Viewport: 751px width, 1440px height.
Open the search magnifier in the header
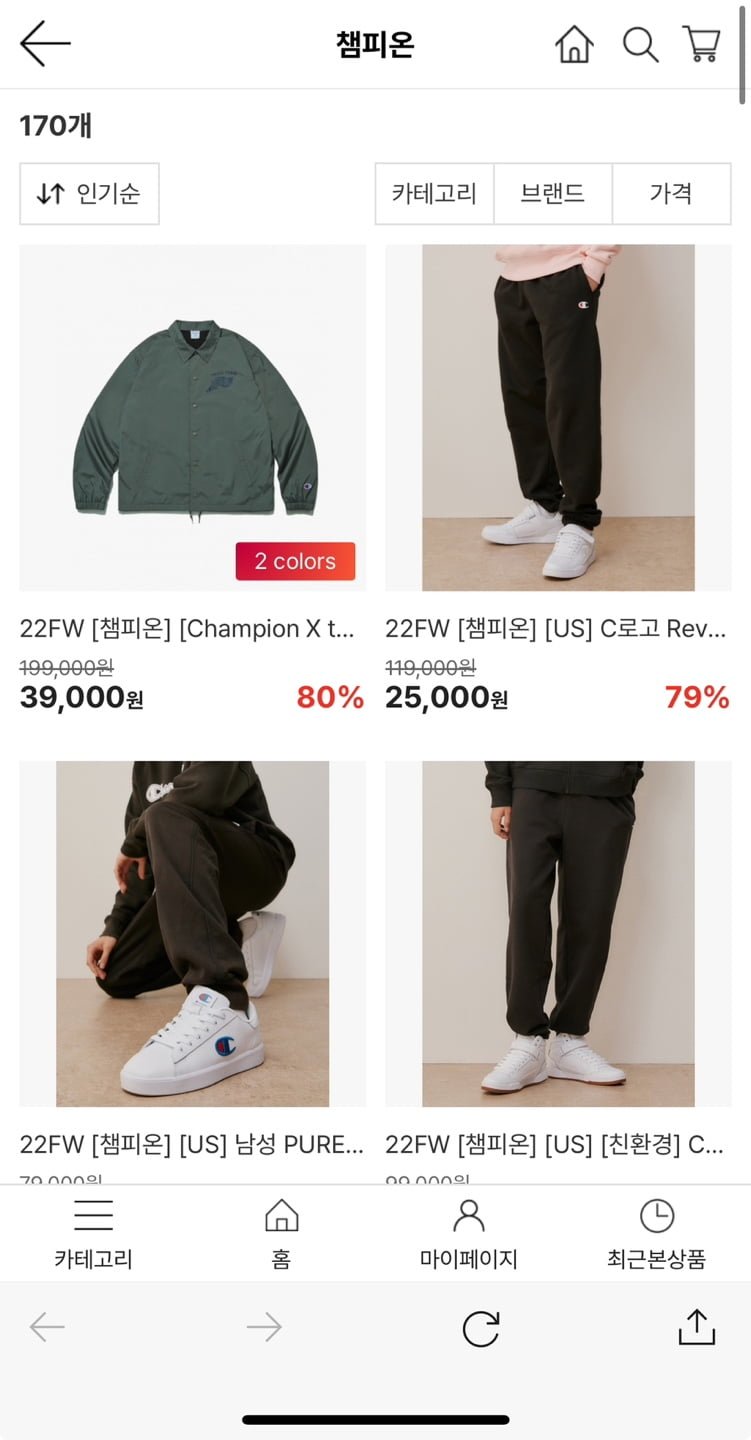tap(640, 45)
